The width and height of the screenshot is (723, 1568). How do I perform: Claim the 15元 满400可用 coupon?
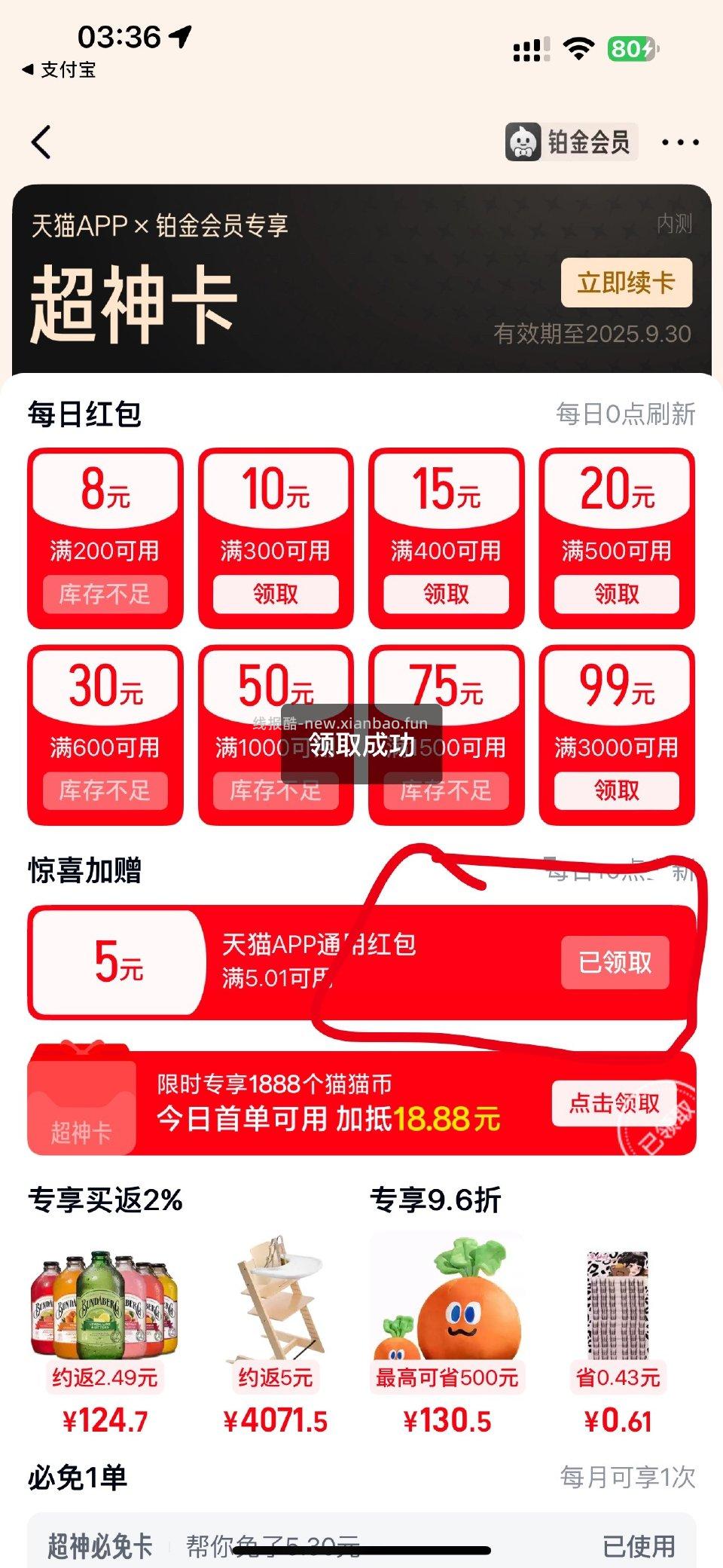point(447,594)
